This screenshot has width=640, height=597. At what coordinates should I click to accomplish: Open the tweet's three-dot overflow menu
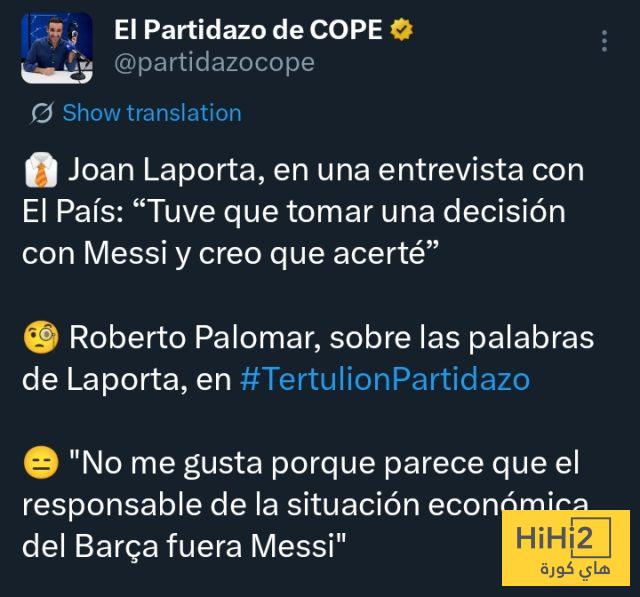[x=603, y=41]
